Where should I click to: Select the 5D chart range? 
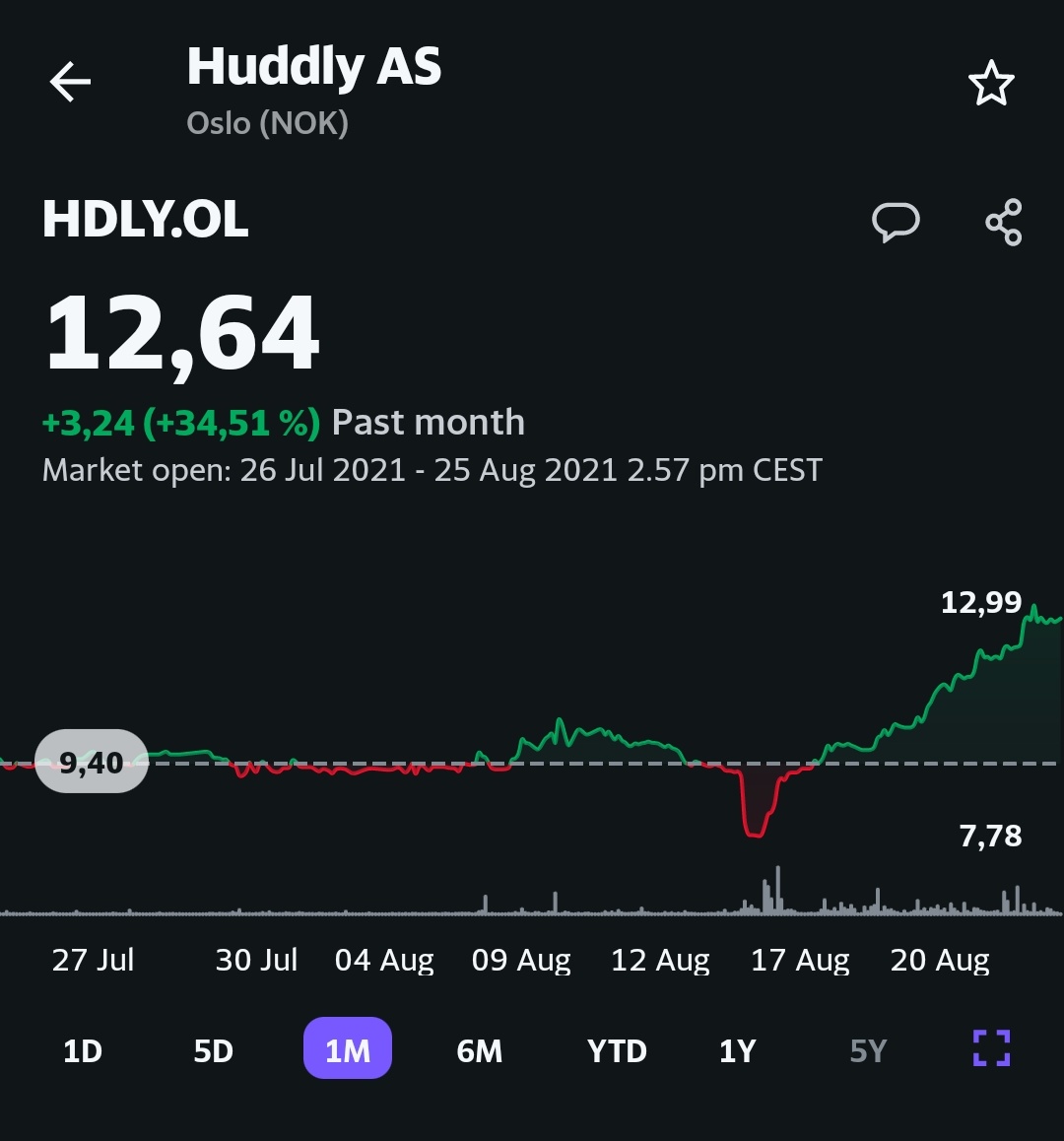pos(213,1050)
